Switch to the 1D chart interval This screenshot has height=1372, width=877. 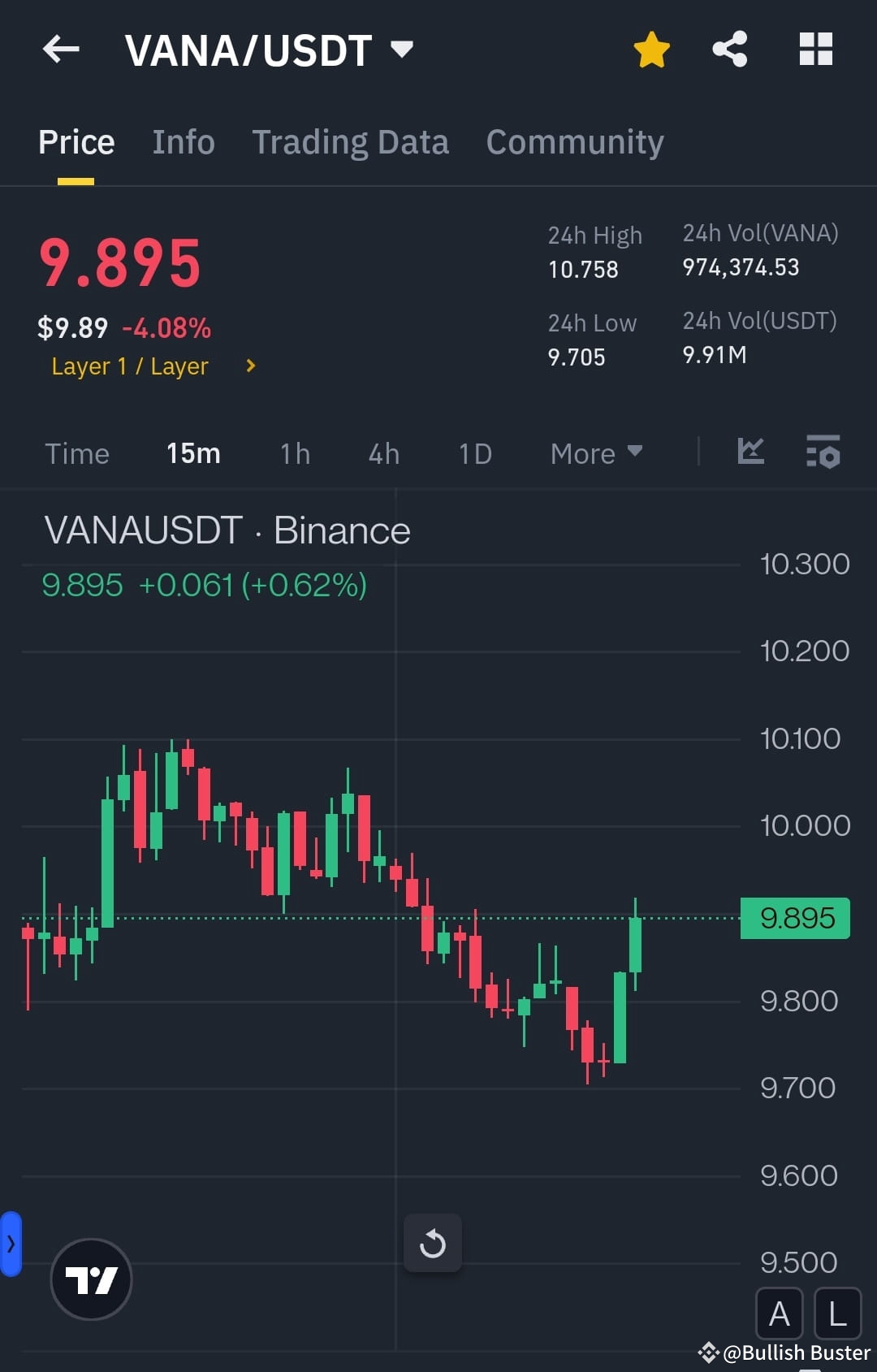pyautogui.click(x=474, y=453)
